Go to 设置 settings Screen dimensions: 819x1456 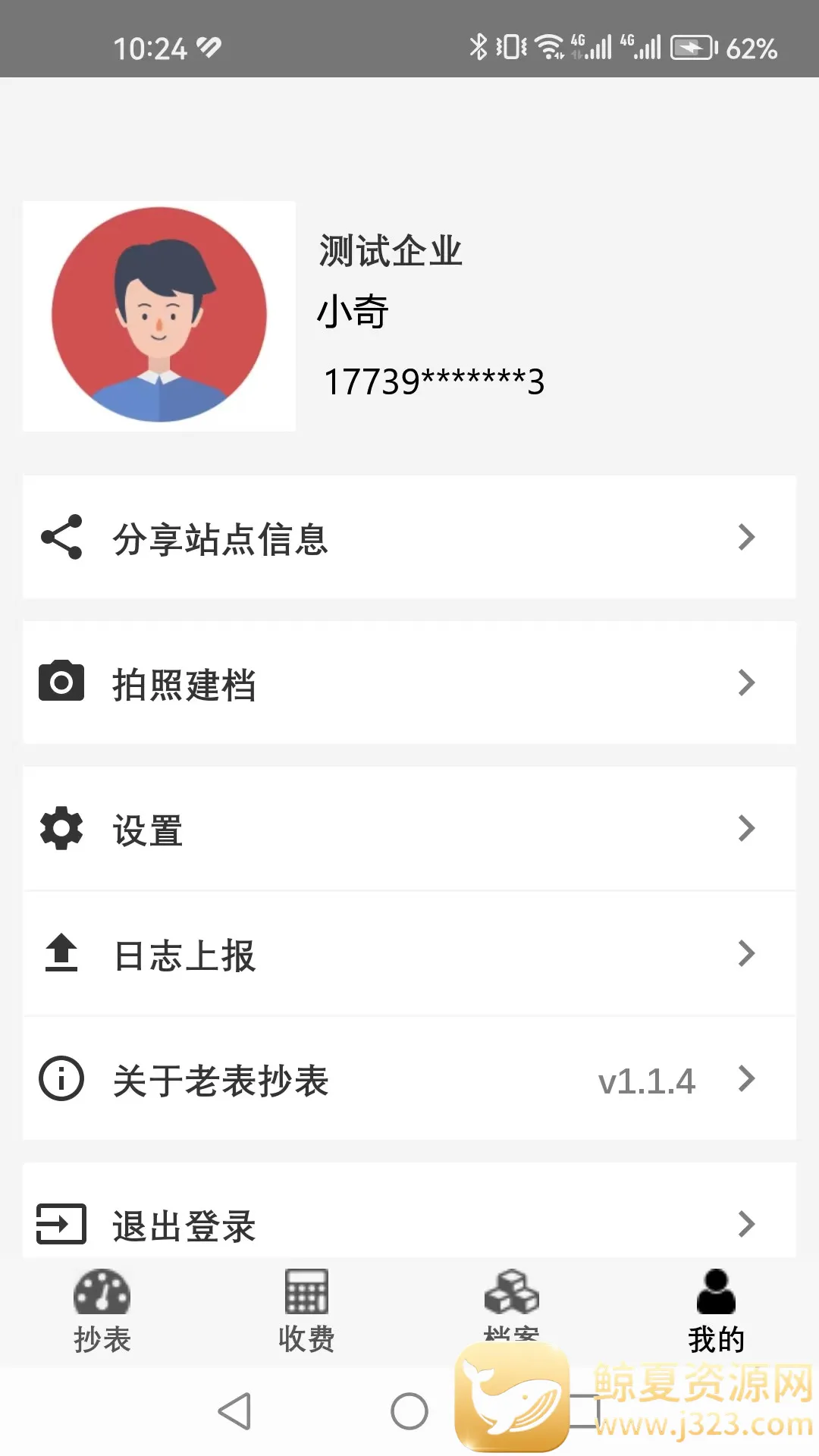click(409, 829)
